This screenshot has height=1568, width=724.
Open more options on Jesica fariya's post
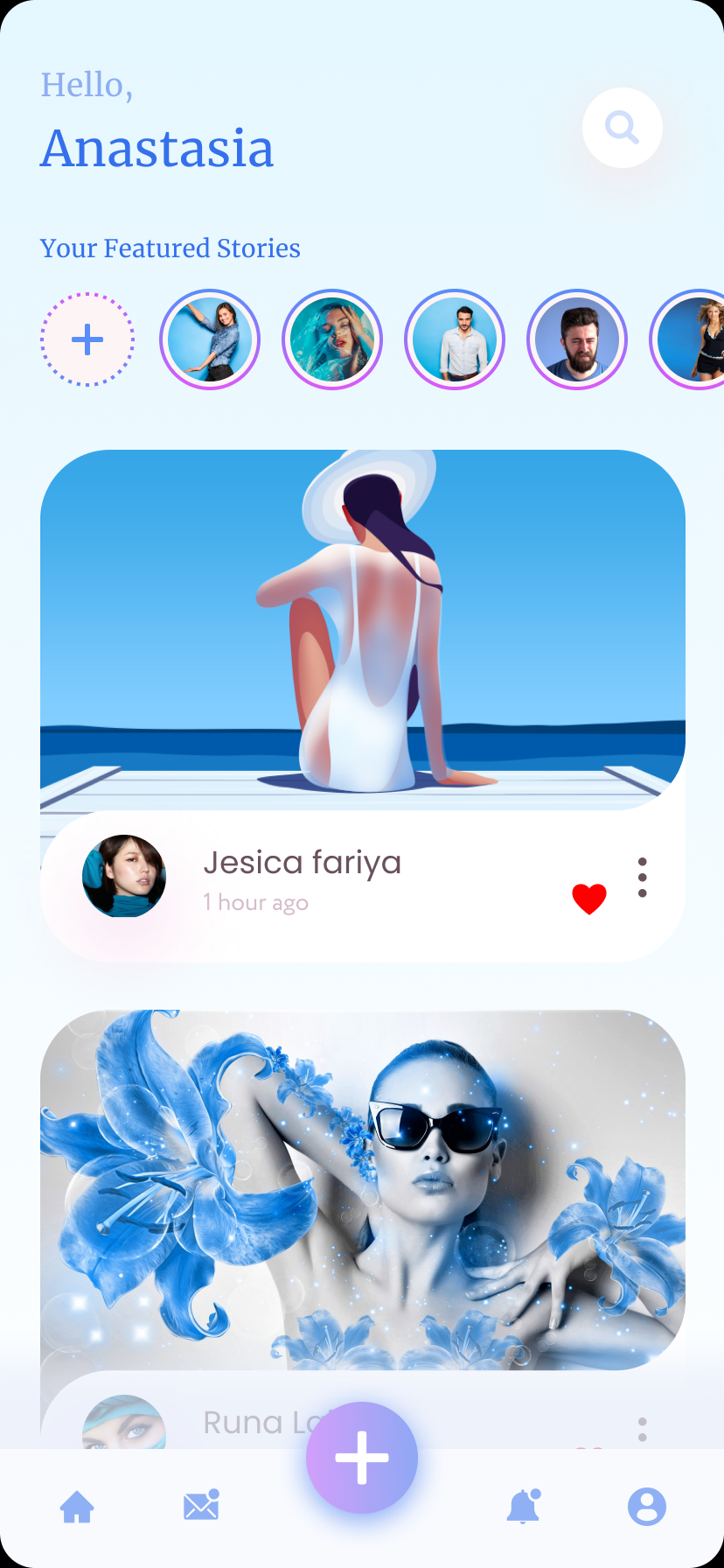[643, 877]
